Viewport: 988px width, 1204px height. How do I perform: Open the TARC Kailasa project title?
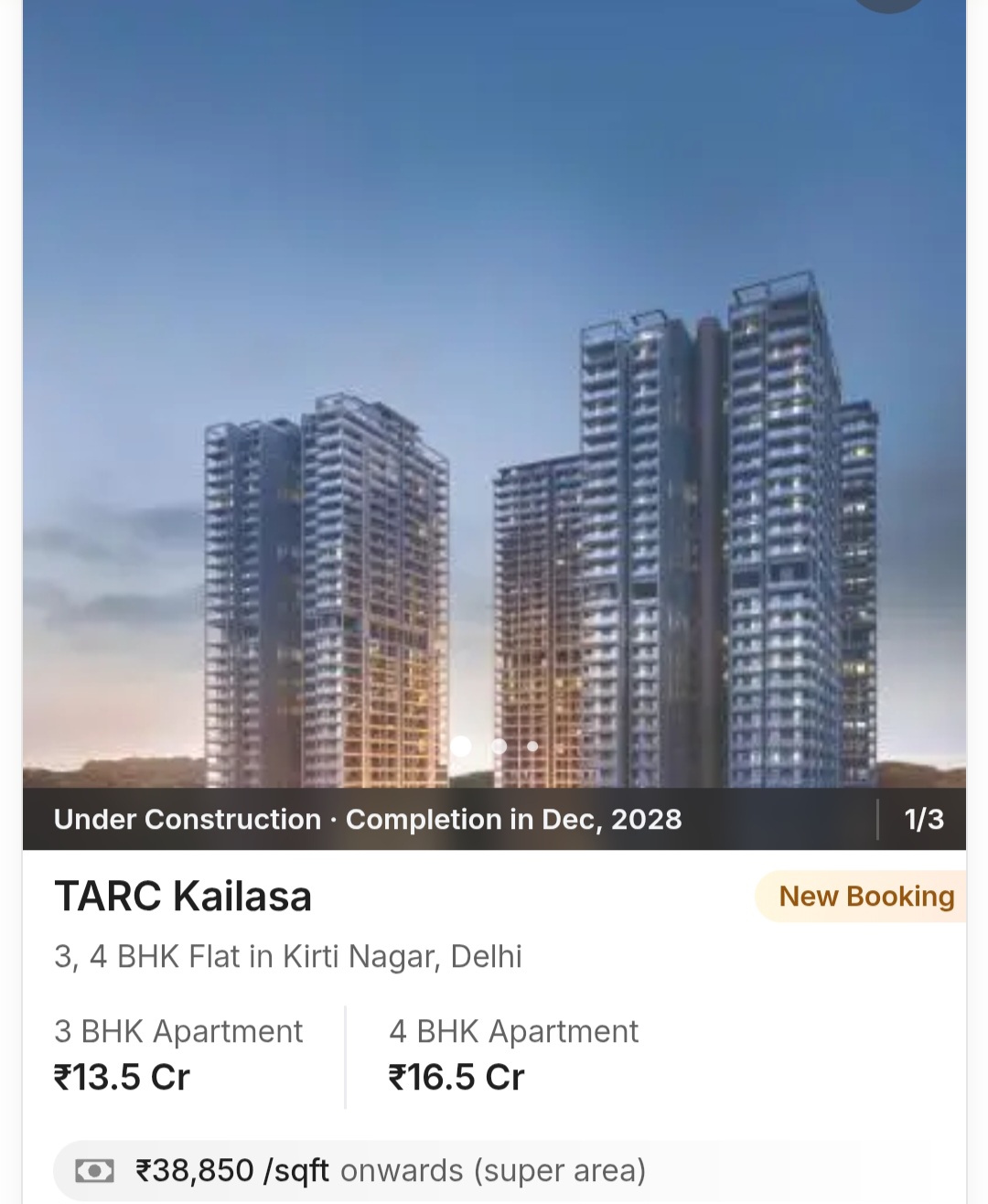[181, 897]
